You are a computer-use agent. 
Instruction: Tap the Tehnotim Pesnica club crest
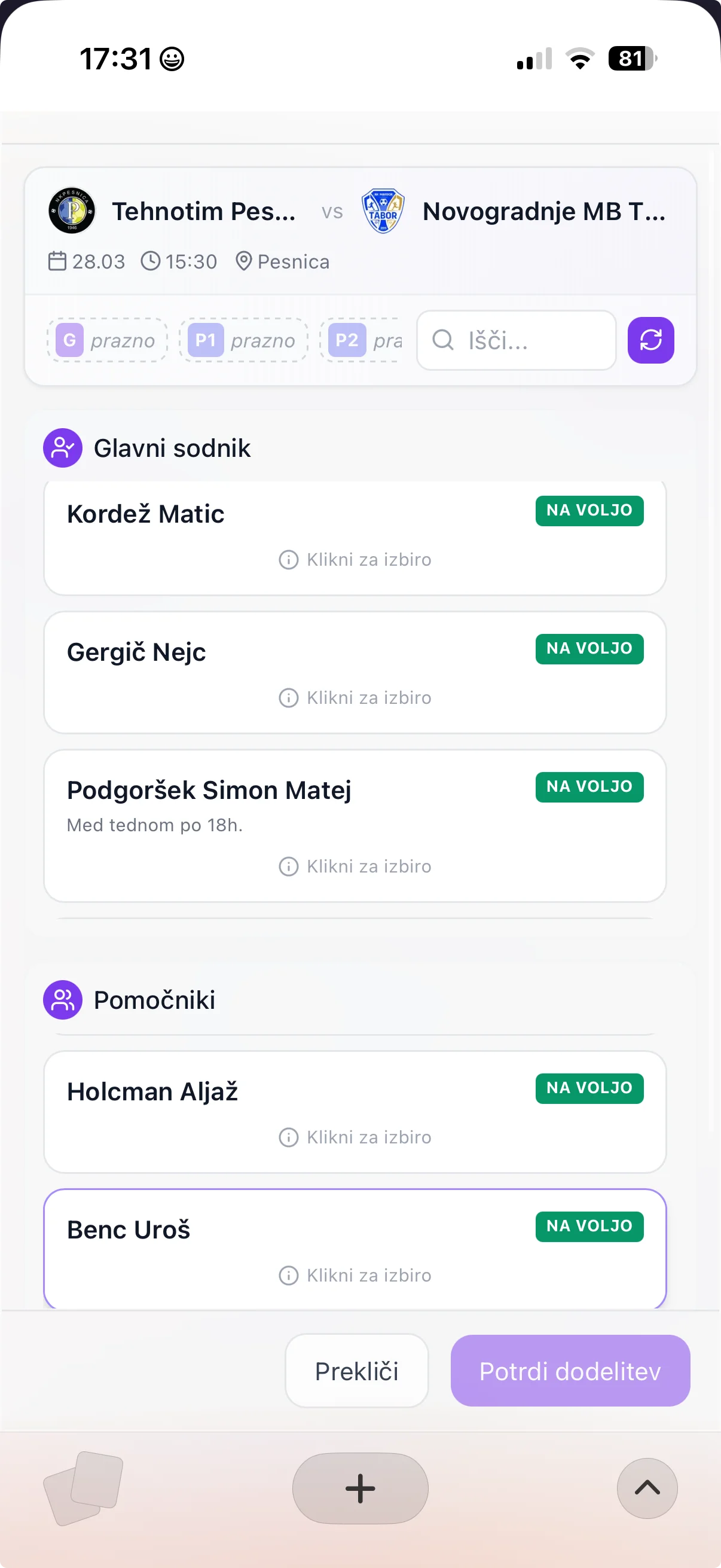pyautogui.click(x=71, y=211)
